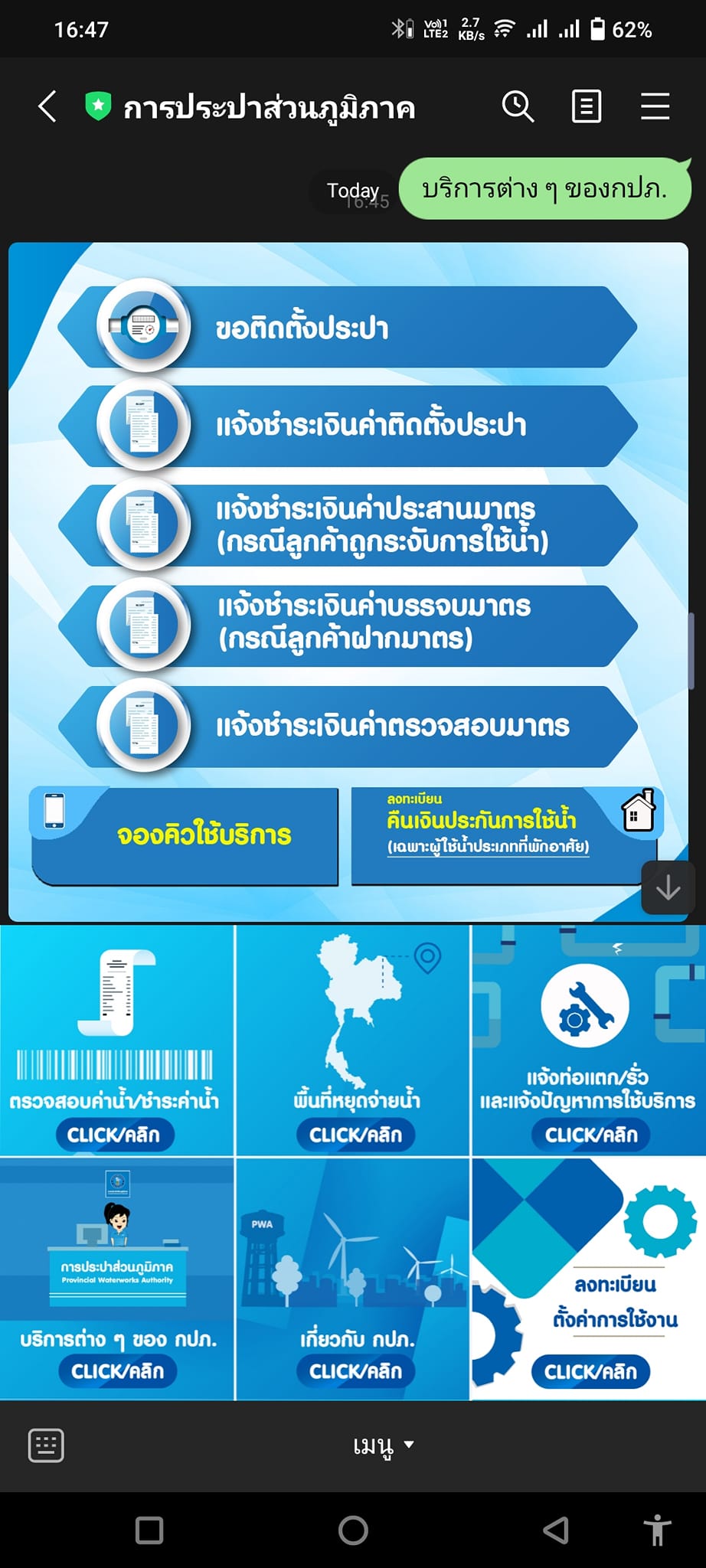Open ลงทะเบียน ตั้งค่าการใช้งาน tile
Screen dimensions: 706x1568
(x=588, y=1279)
